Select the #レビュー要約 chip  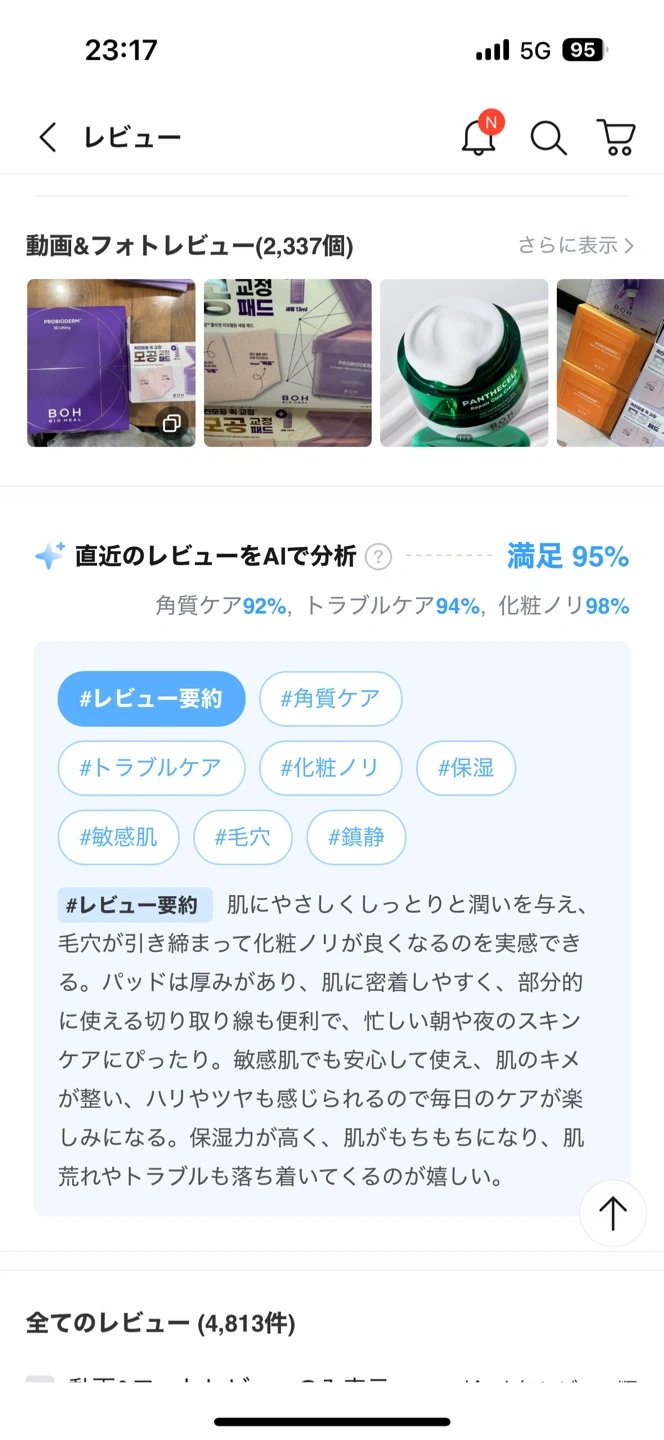[151, 698]
